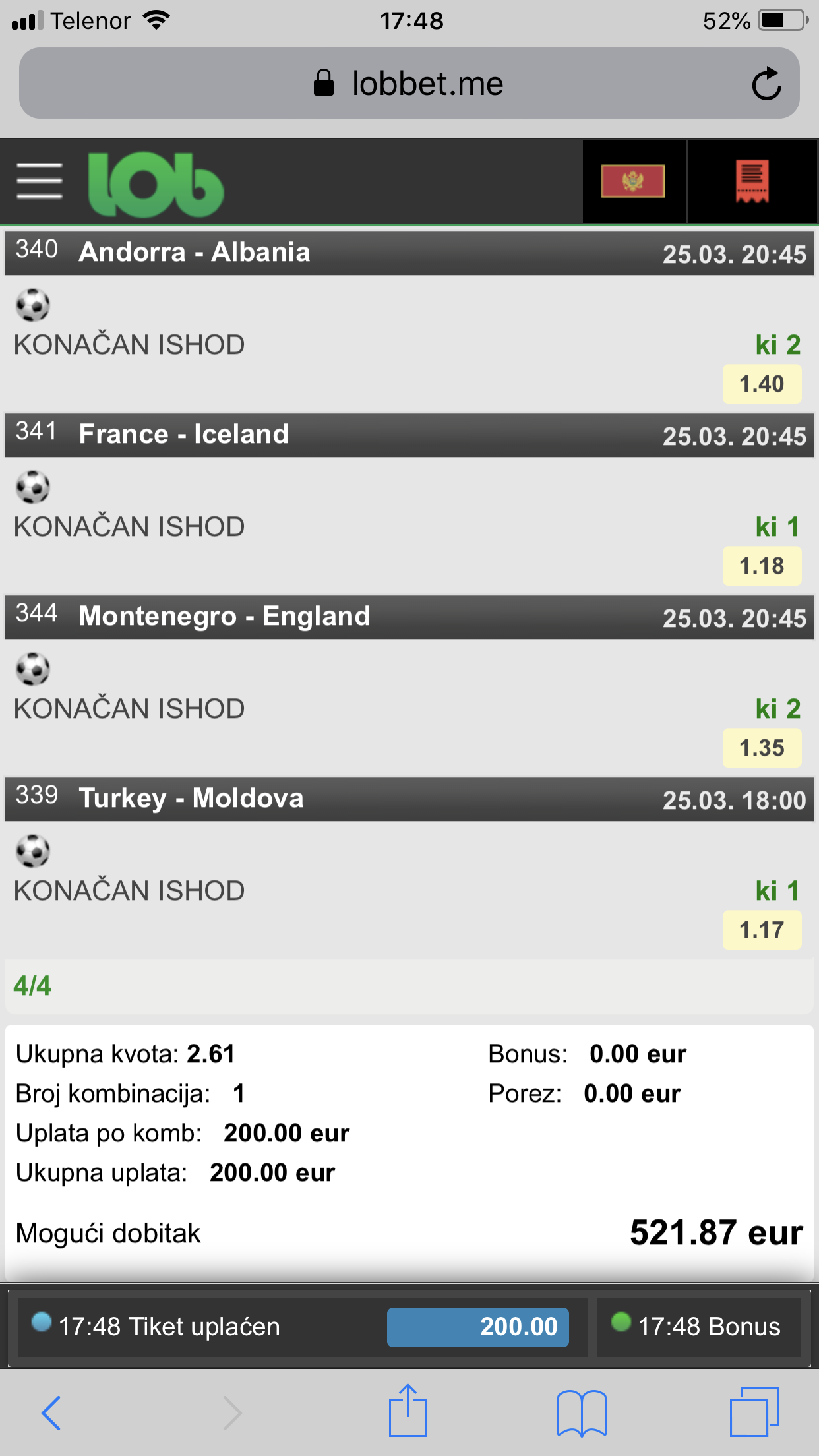Open the 17:48 Bonus notification

pyautogui.click(x=699, y=1327)
